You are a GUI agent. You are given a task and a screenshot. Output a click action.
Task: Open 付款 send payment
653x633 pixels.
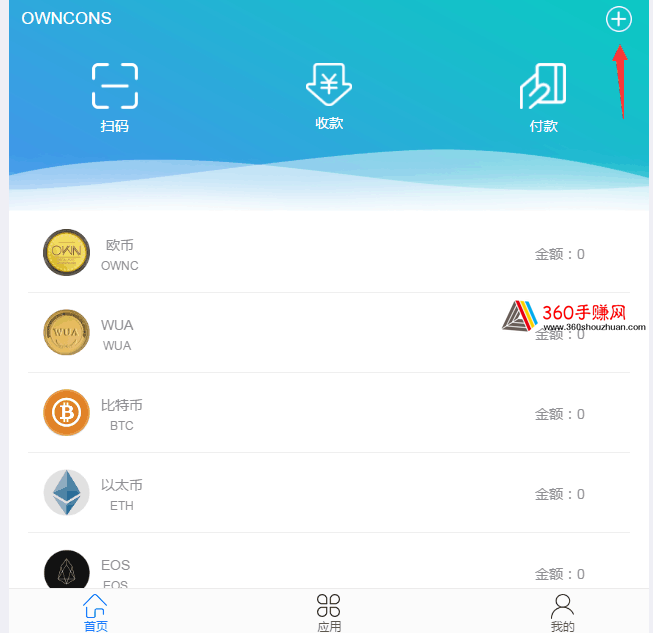(543, 97)
